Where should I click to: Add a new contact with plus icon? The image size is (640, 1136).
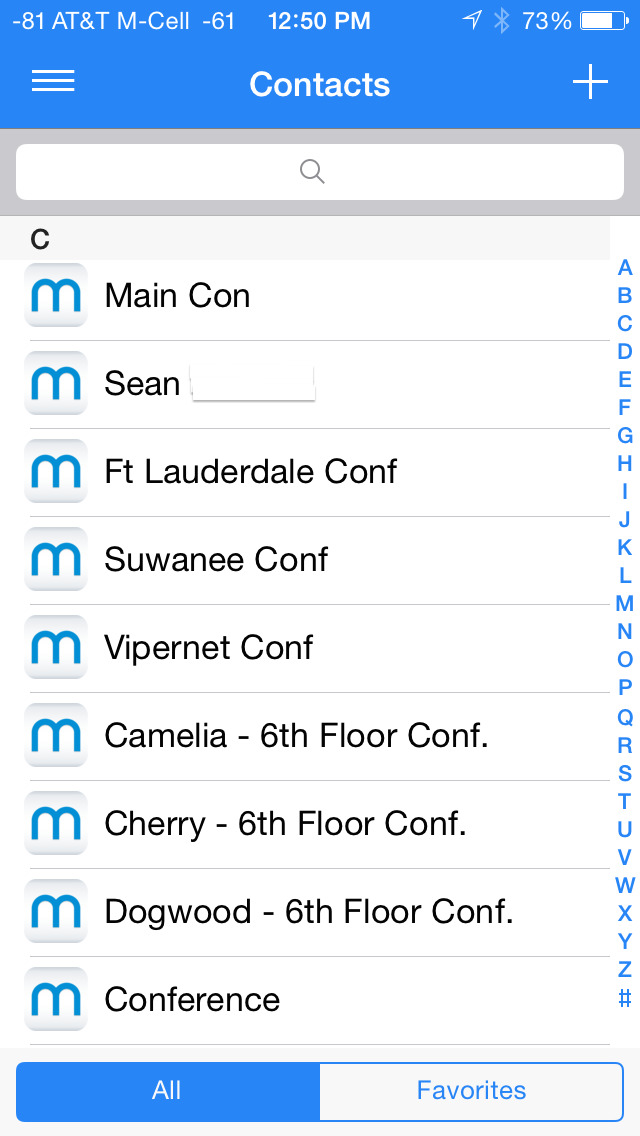pos(590,82)
